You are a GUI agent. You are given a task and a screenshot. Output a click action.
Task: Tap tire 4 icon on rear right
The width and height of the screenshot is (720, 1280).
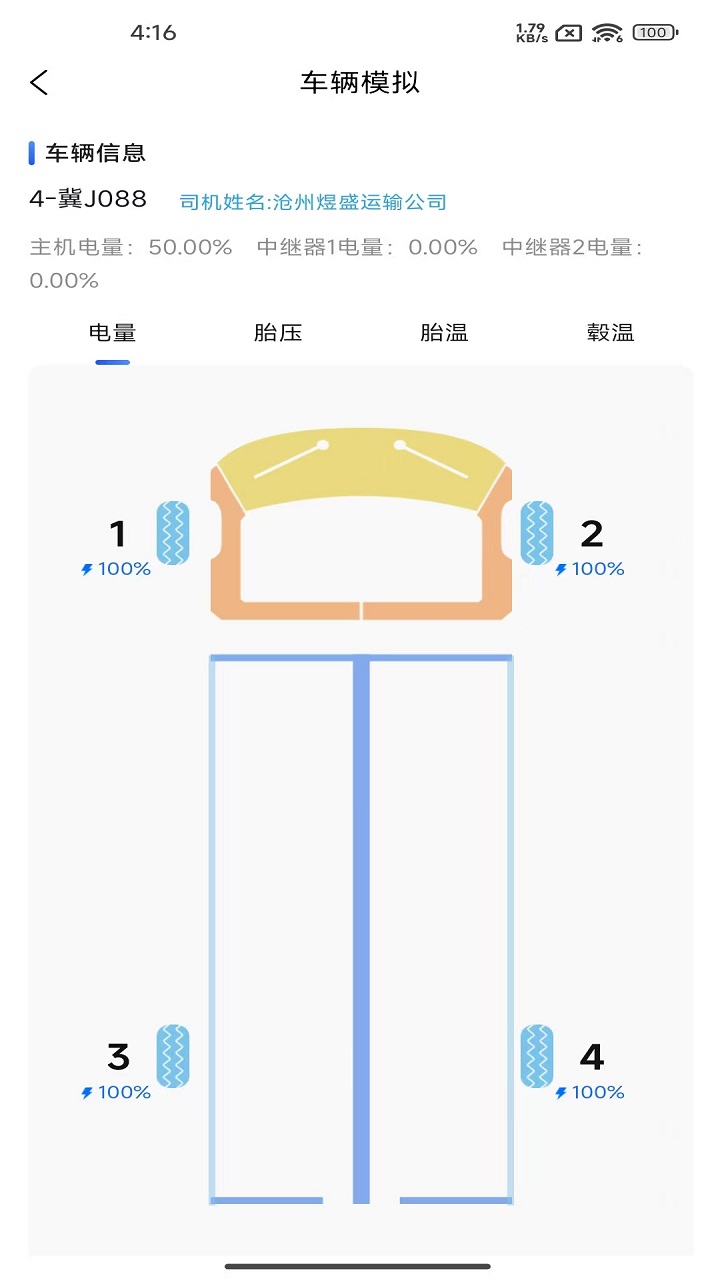536,1057
